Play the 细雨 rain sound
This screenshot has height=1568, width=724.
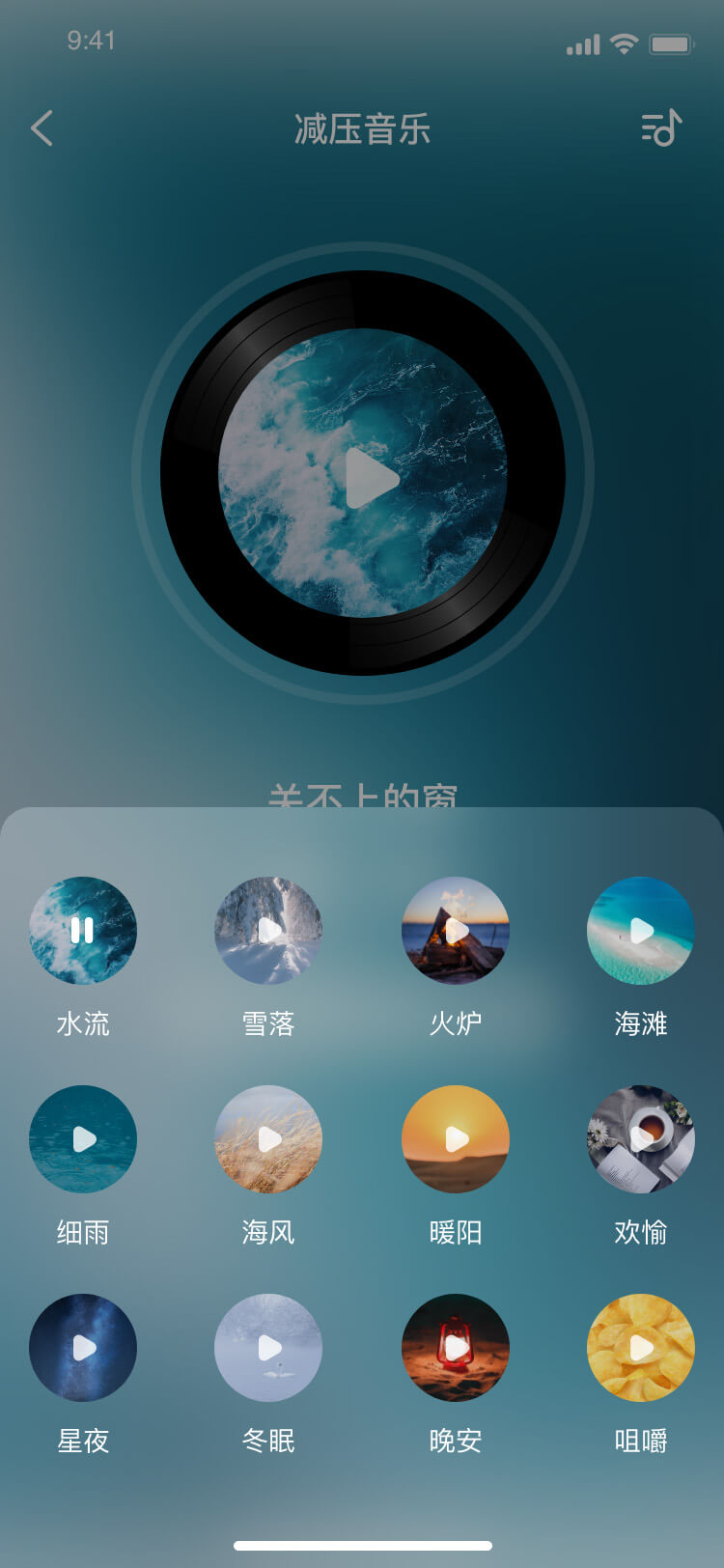coord(83,1138)
